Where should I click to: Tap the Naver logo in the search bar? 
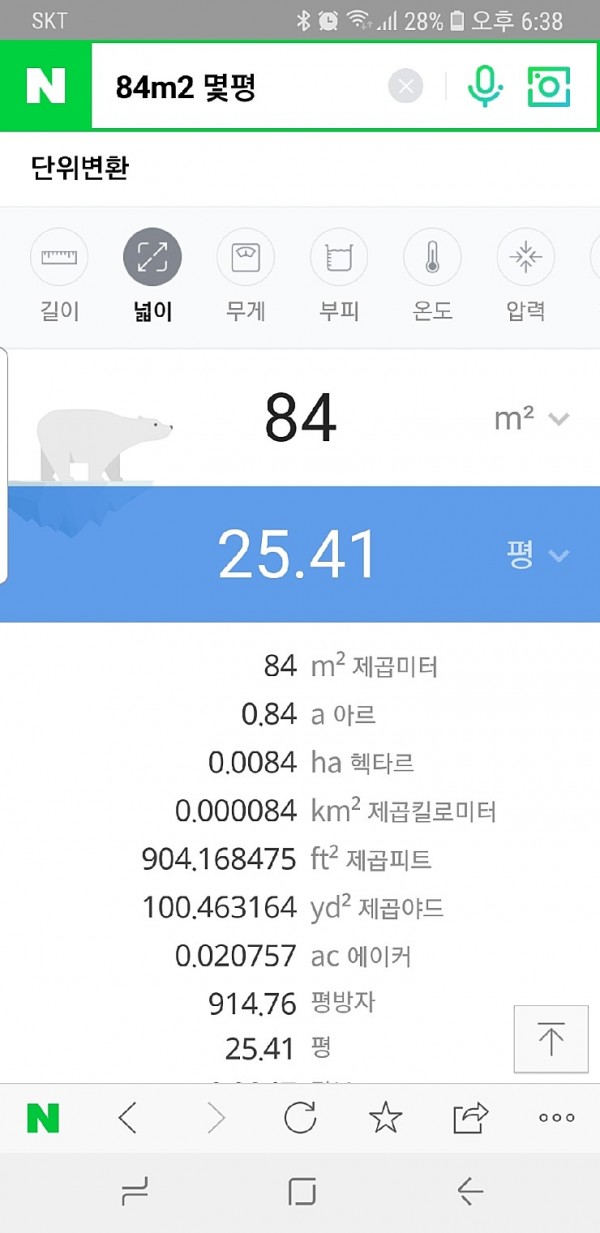(45, 87)
